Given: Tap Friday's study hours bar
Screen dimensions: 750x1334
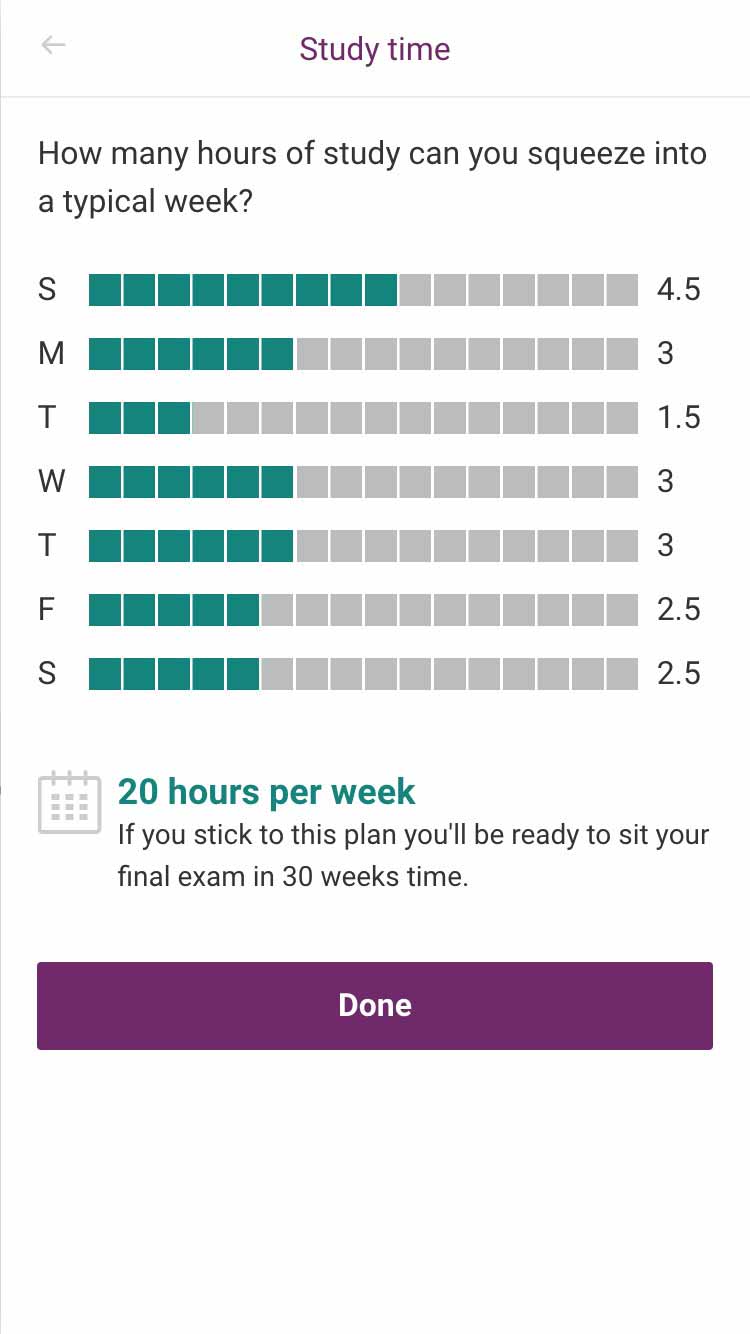Looking at the screenshot, I should [x=363, y=610].
